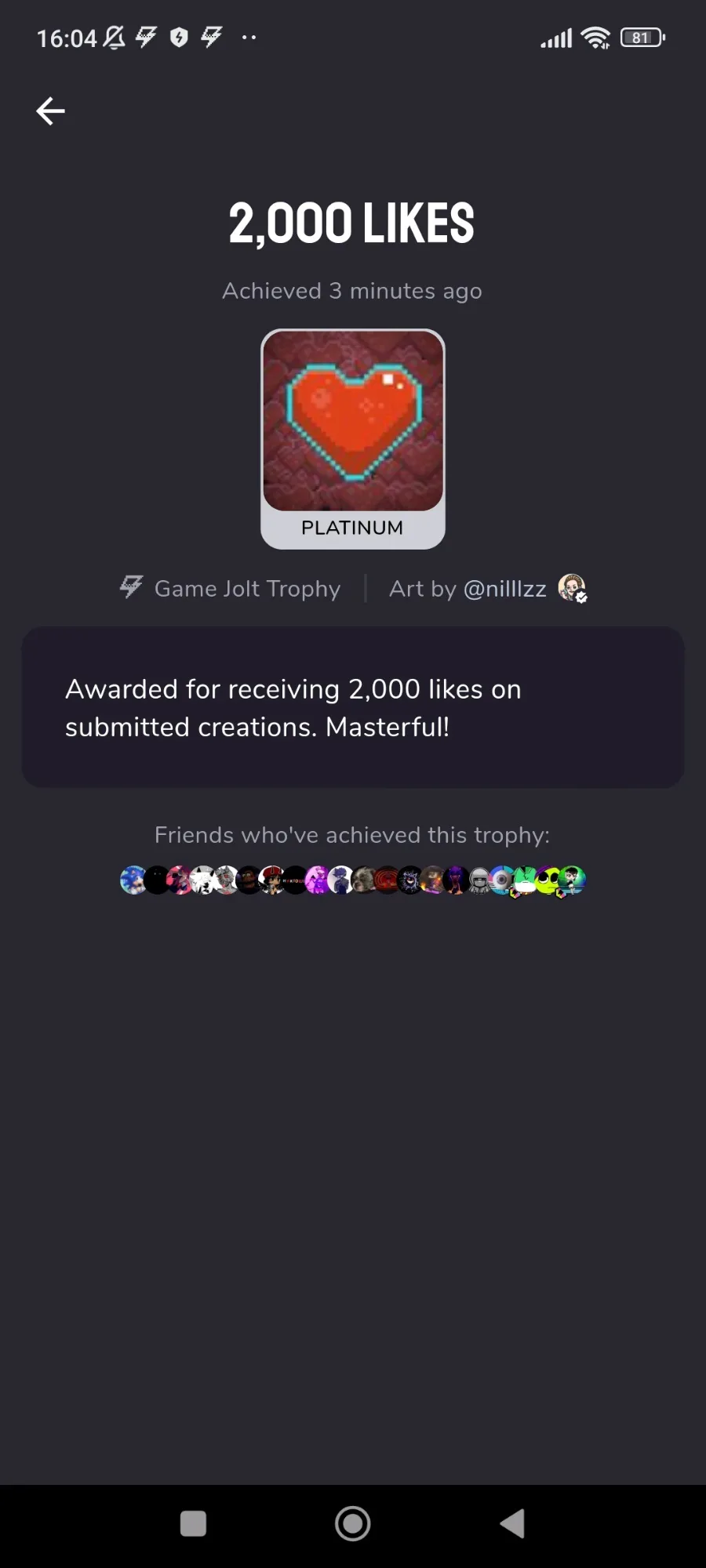Image resolution: width=706 pixels, height=1568 pixels.
Task: Open recent apps with the square button
Action: point(193,1524)
